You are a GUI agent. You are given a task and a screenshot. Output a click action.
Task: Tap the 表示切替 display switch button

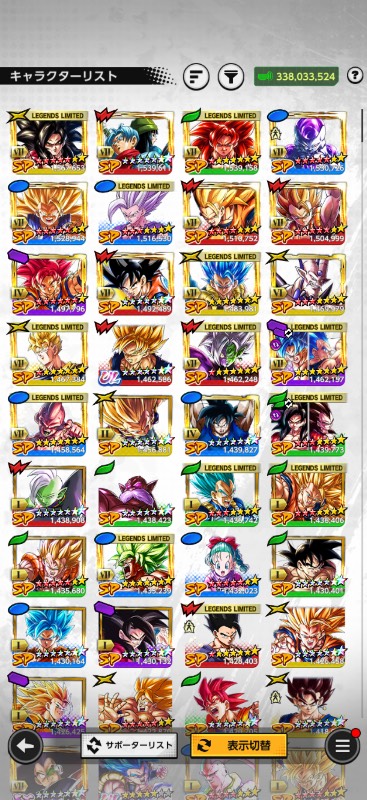(x=238, y=745)
